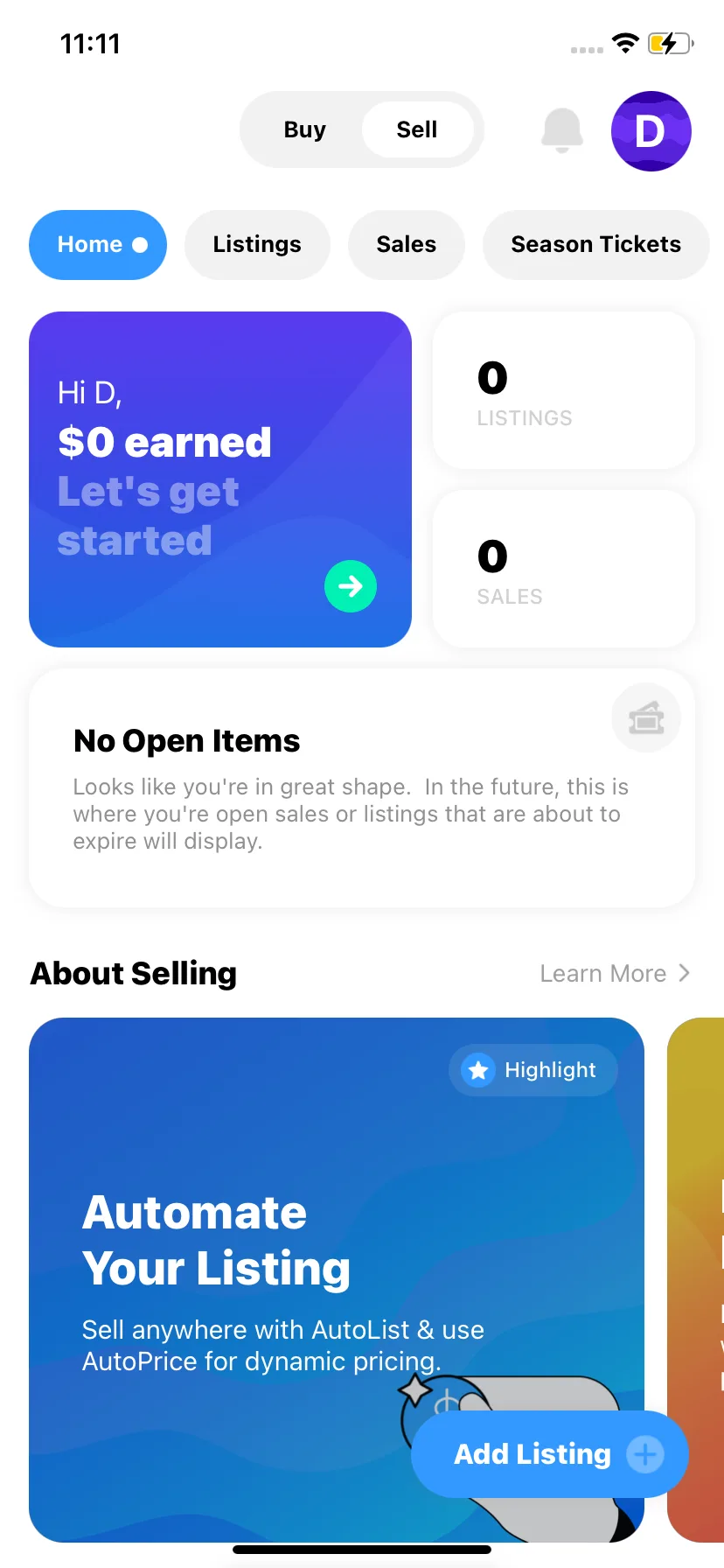Image resolution: width=724 pixels, height=1568 pixels.
Task: Open the 0 Sales card
Action: (x=564, y=570)
